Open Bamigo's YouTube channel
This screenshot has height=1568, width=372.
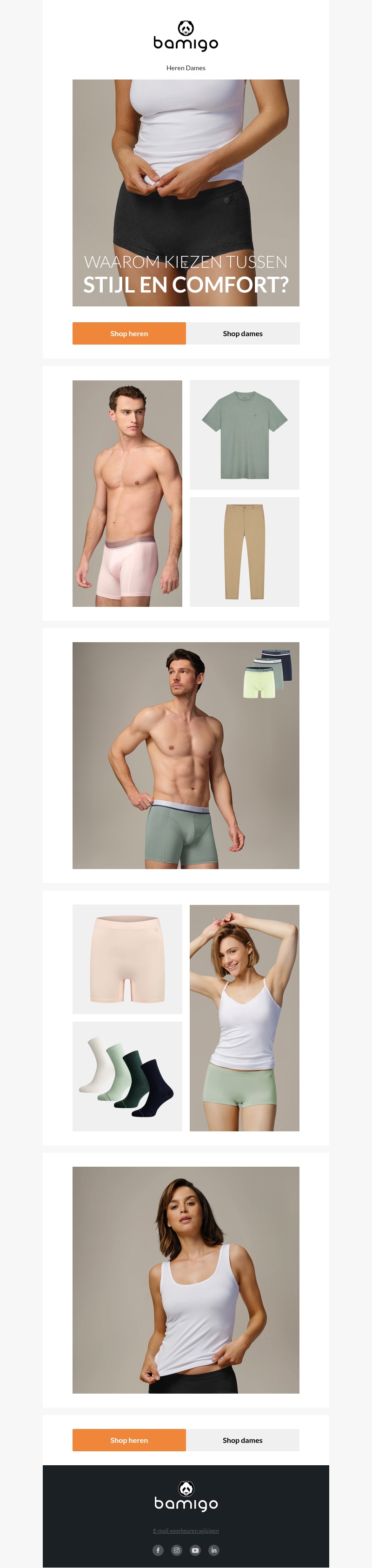click(195, 1550)
